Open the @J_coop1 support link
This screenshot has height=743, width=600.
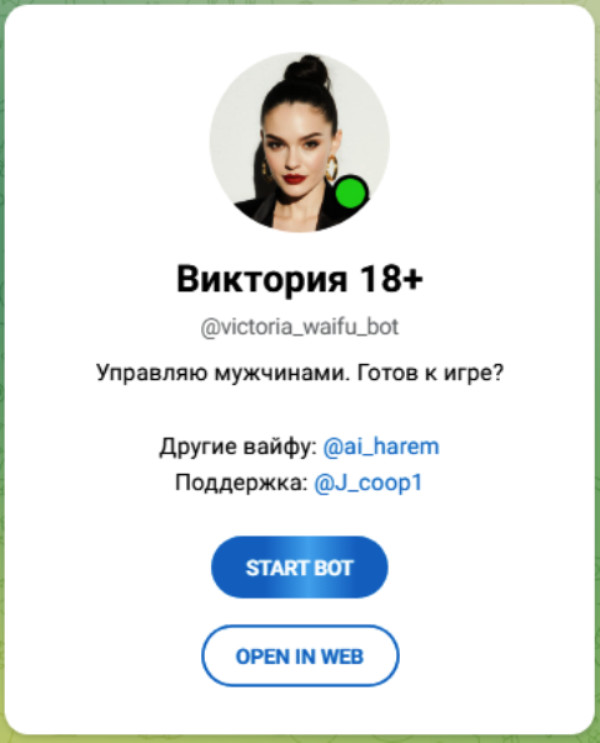tap(369, 483)
